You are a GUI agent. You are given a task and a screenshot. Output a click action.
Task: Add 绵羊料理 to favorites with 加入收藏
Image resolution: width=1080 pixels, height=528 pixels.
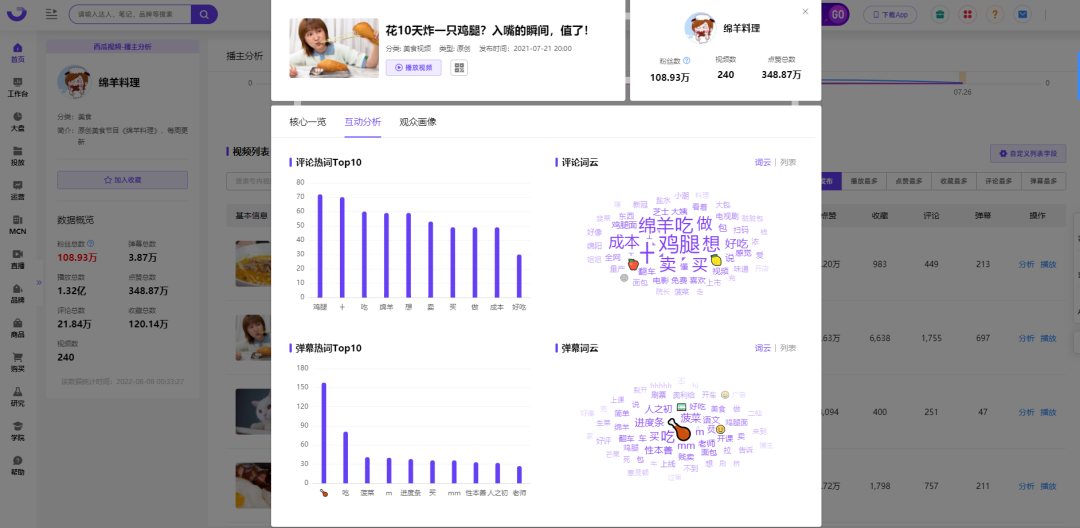coord(123,180)
